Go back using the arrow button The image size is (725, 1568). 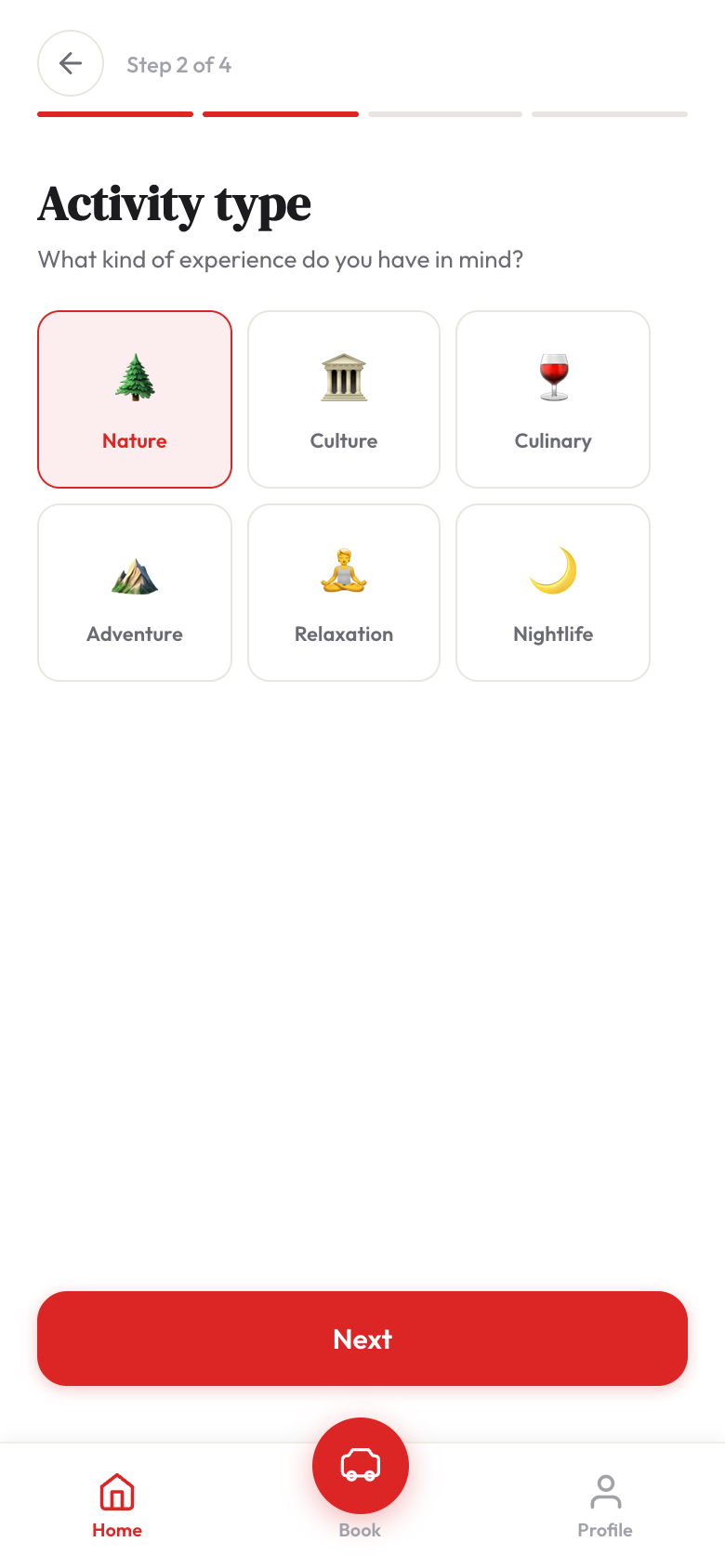70,63
